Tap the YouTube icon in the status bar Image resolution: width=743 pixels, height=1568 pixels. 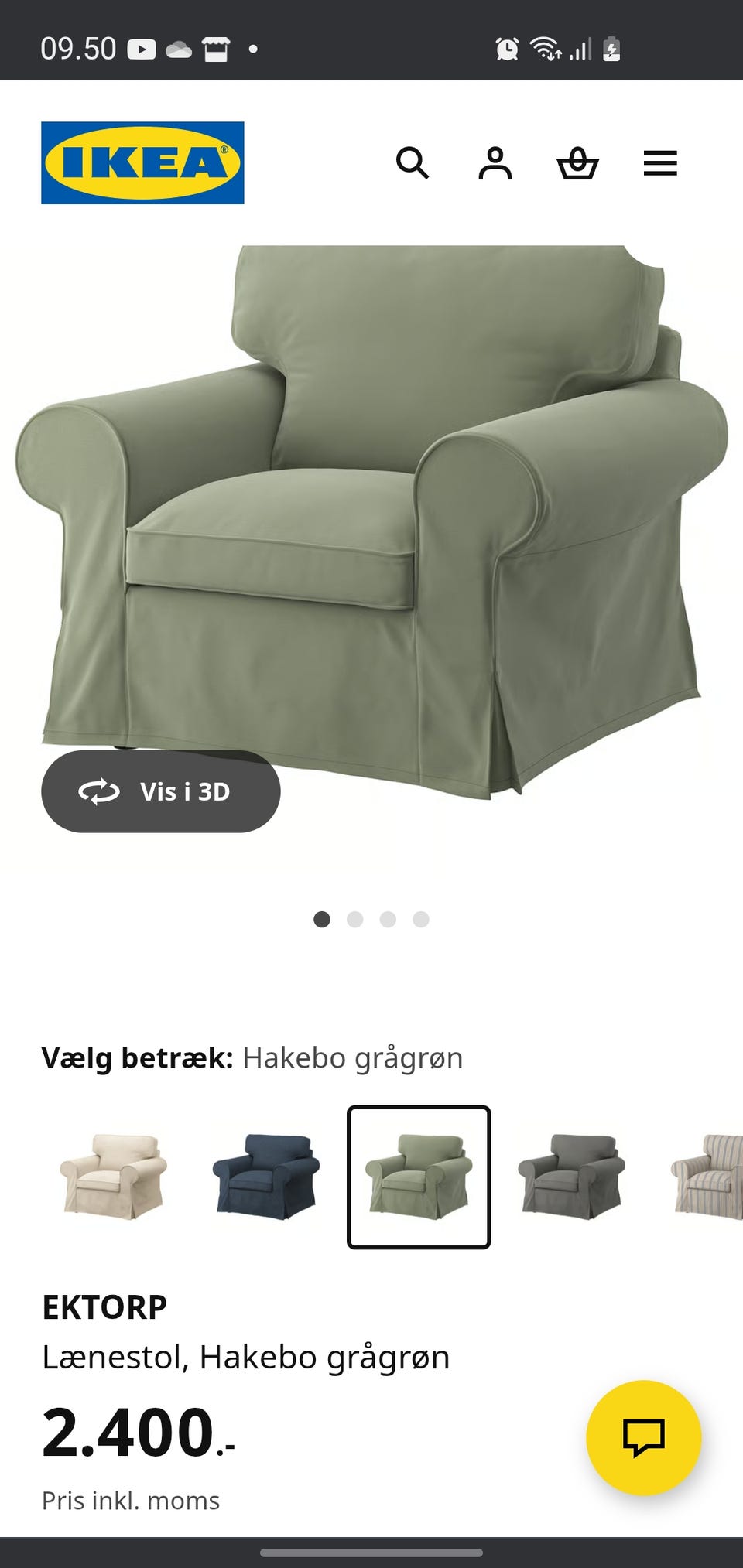pos(142,48)
